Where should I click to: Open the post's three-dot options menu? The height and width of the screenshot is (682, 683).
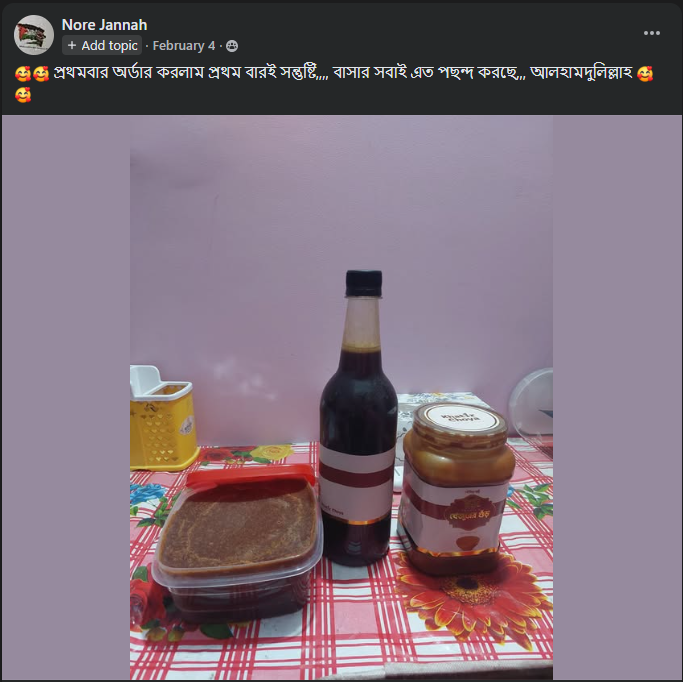tap(652, 33)
